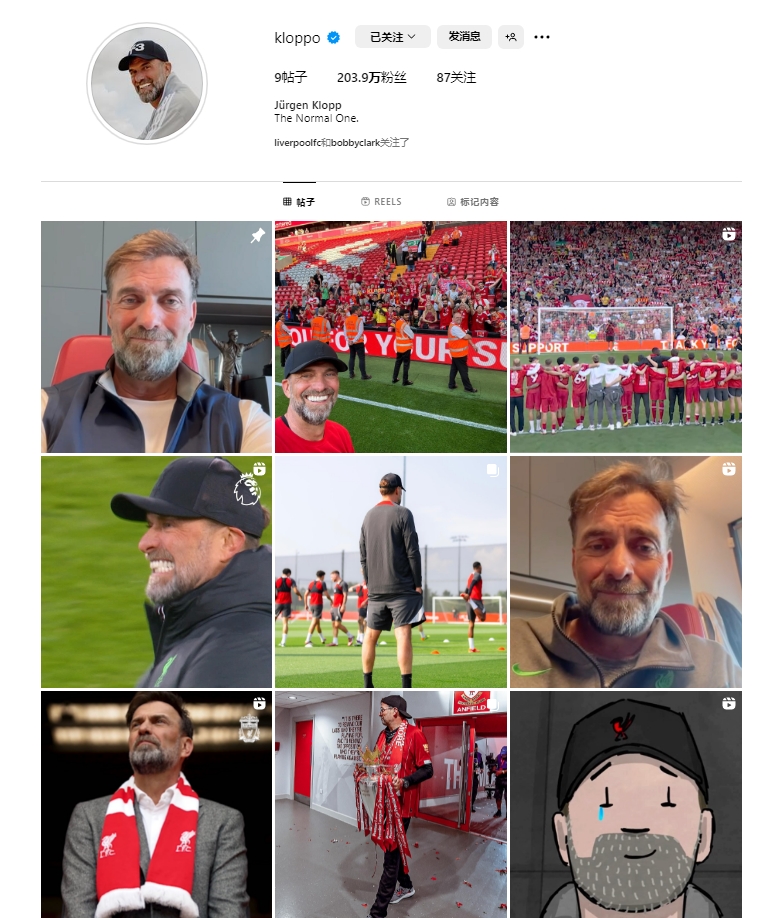Open the grey hoodie selfie reel
The image size is (765, 918).
(x=626, y=572)
